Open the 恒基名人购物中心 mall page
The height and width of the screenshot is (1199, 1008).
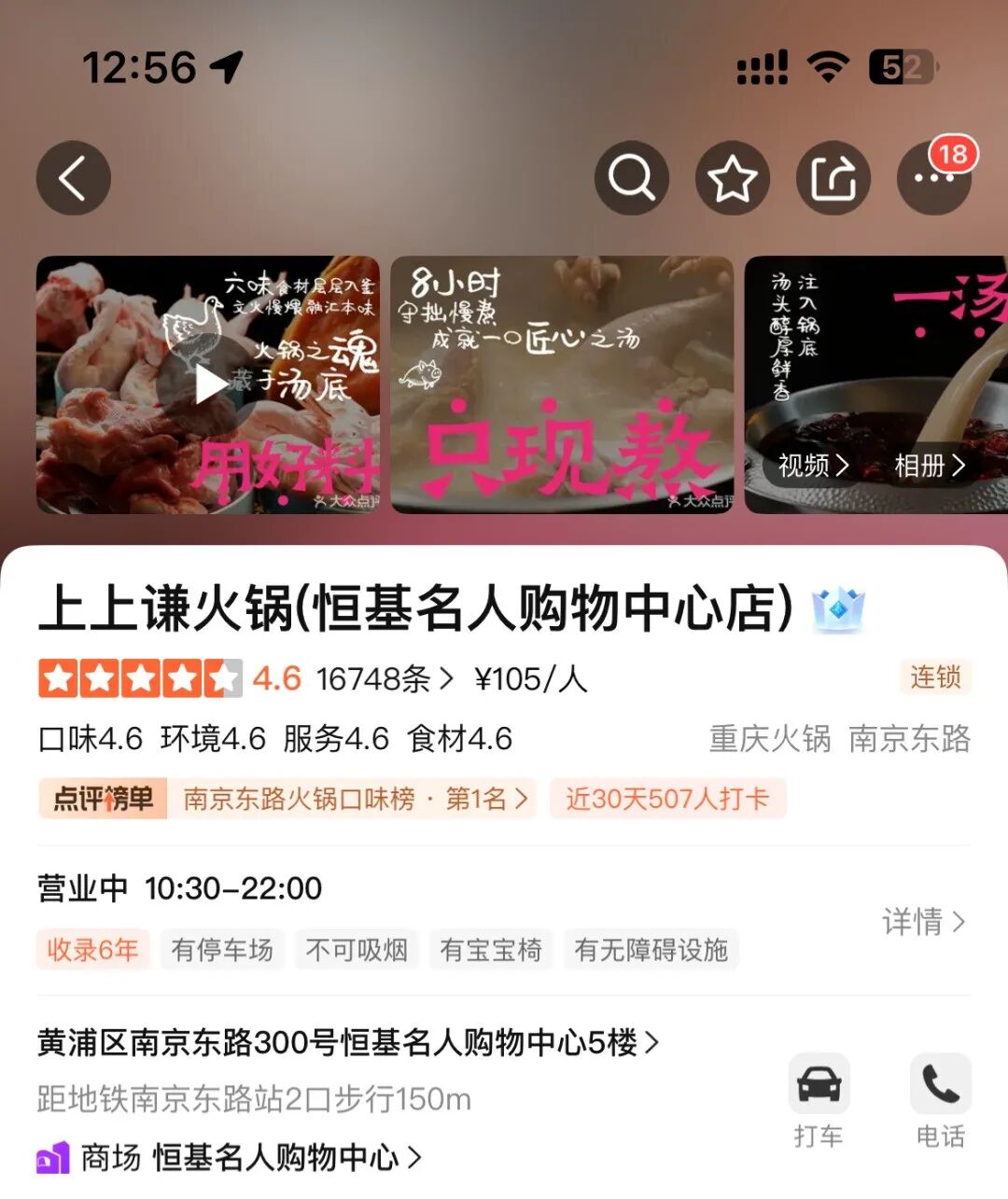tap(280, 1158)
